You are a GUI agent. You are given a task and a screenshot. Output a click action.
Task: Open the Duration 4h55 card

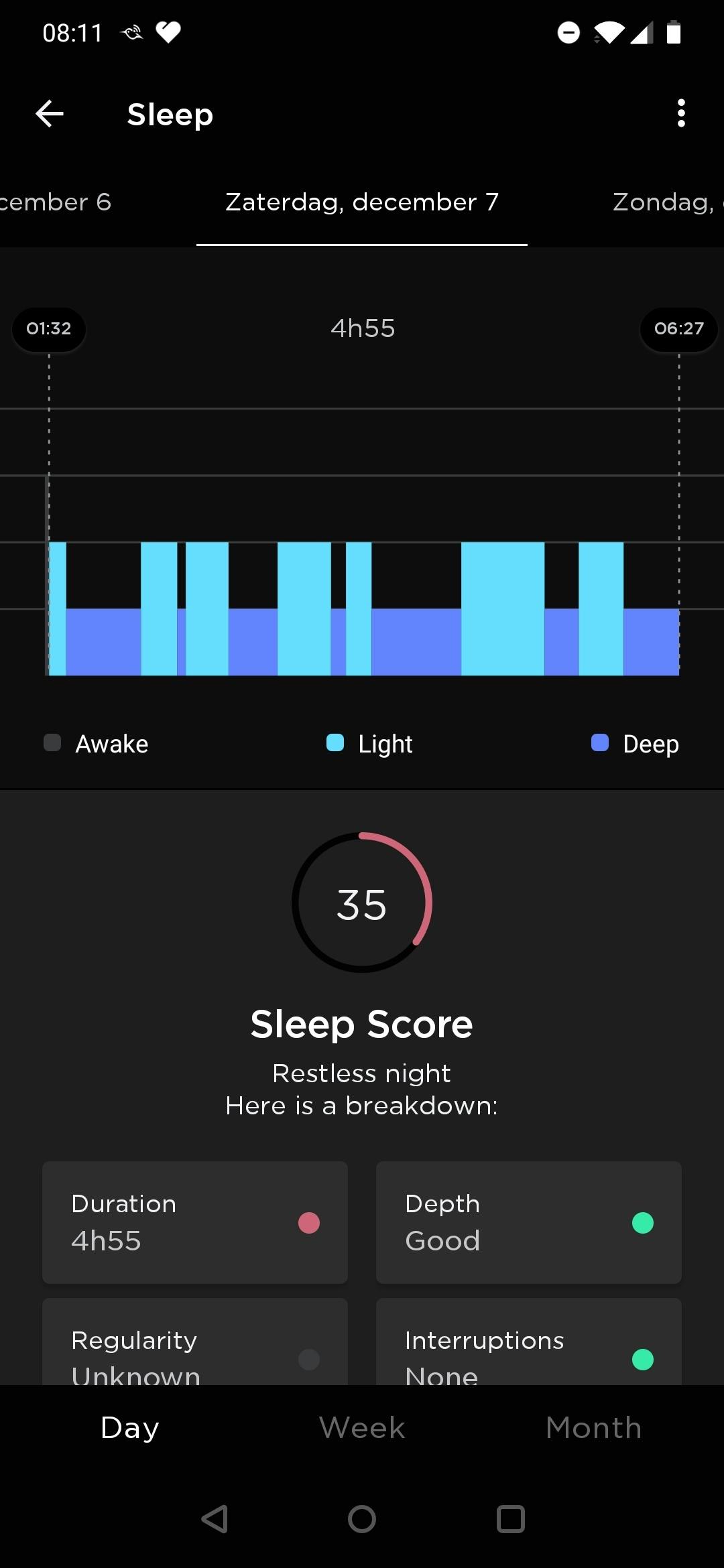click(194, 1222)
